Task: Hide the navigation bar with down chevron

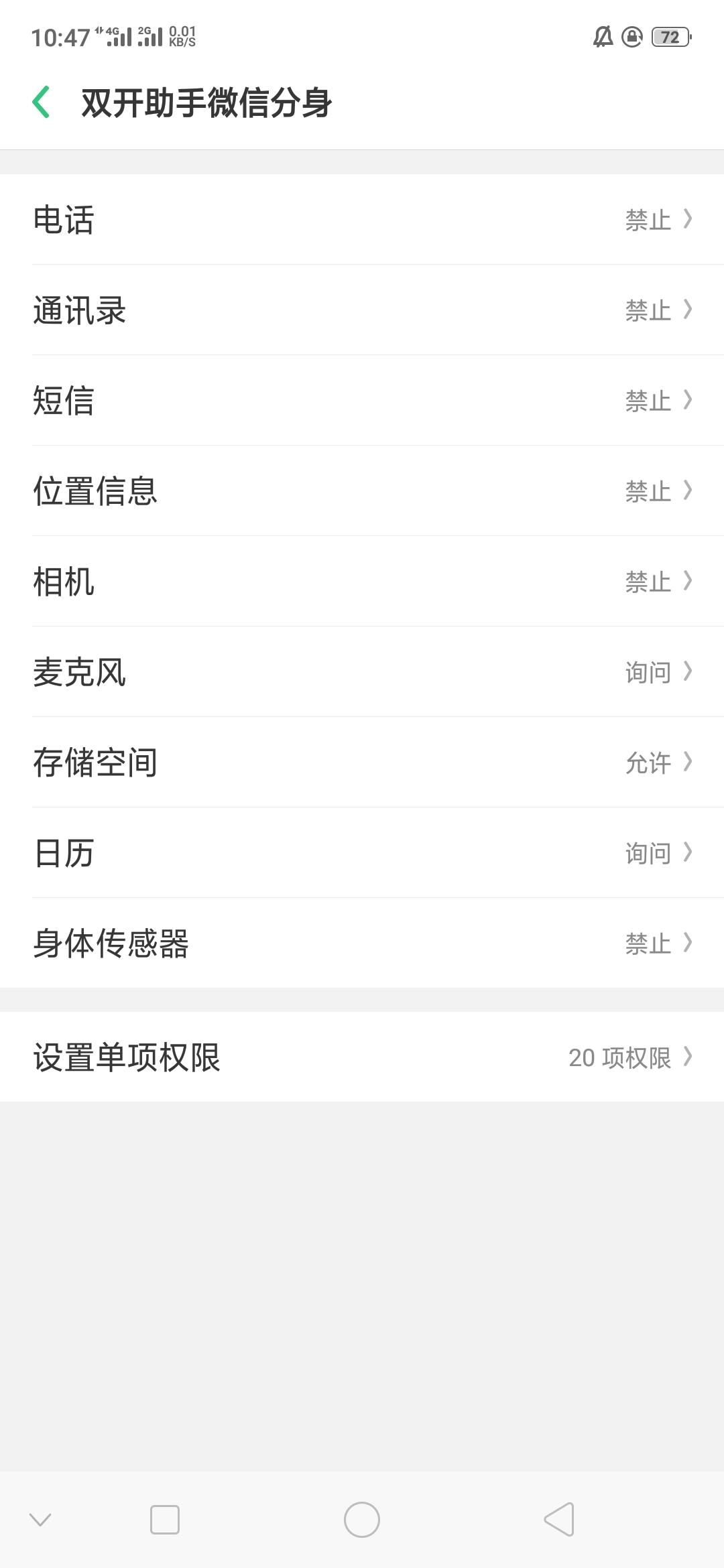Action: (x=40, y=1519)
